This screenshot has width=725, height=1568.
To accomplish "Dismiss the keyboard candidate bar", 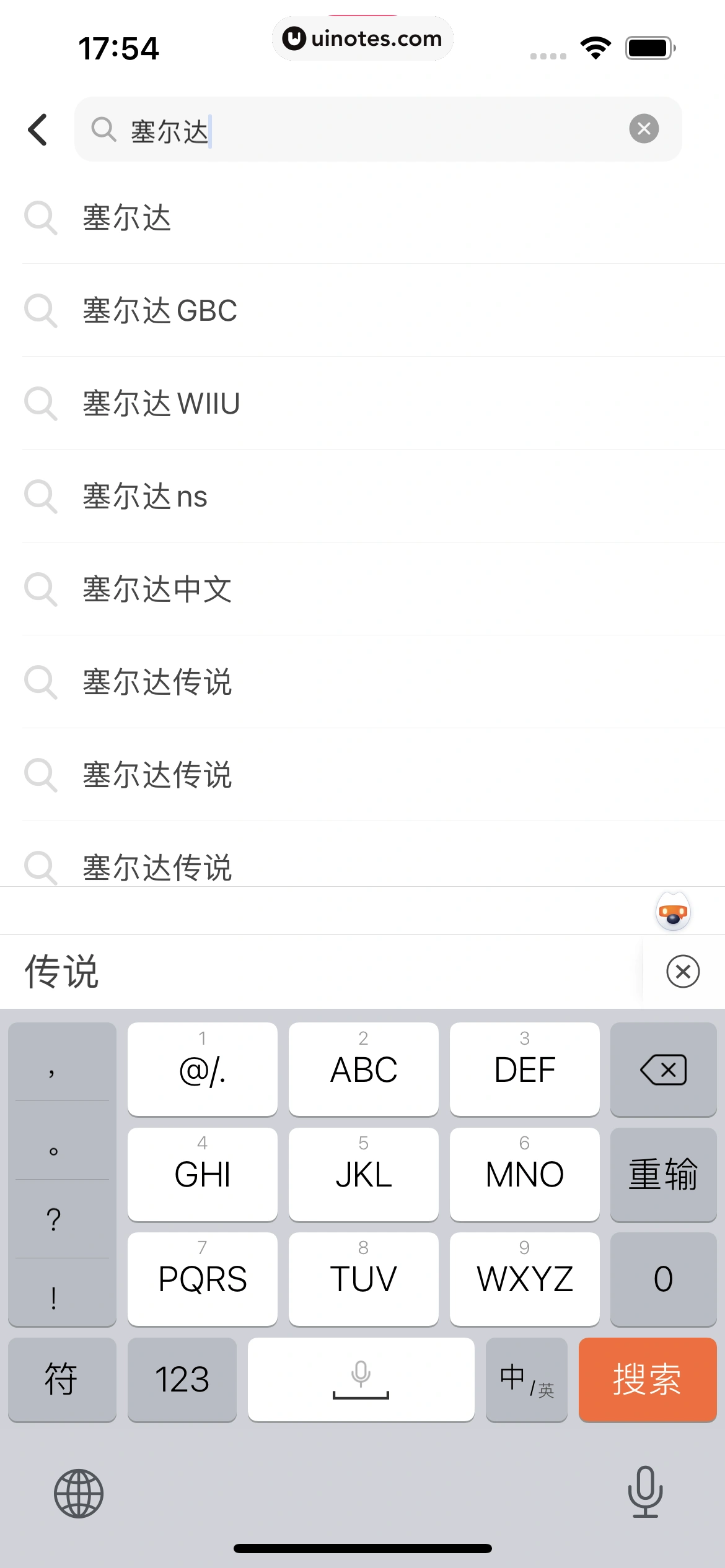I will [x=683, y=971].
